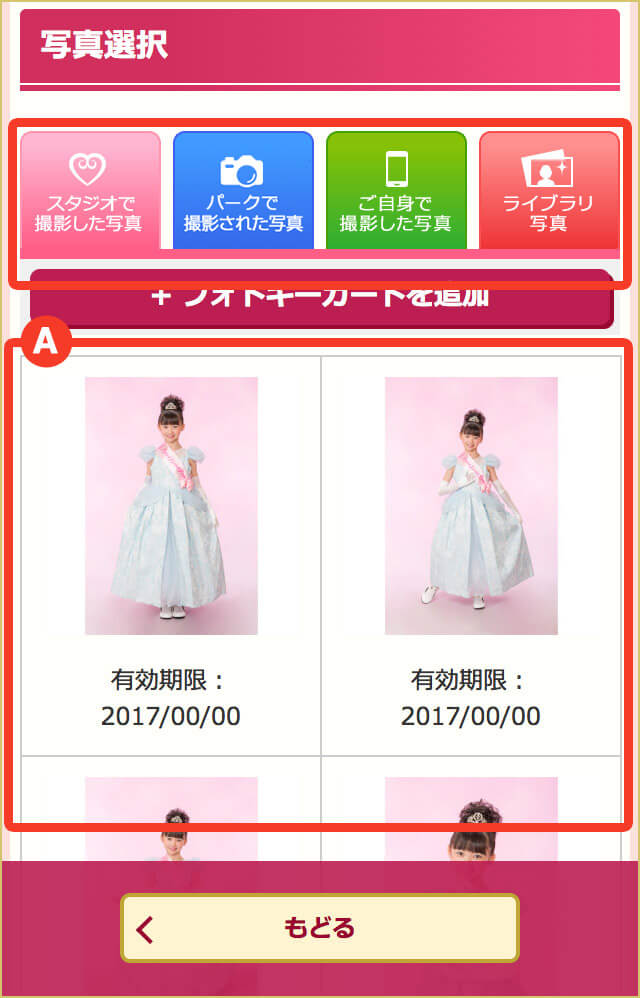Switch to the パークで撮影された写真 tab
The height and width of the screenshot is (998, 640).
pyautogui.click(x=243, y=190)
